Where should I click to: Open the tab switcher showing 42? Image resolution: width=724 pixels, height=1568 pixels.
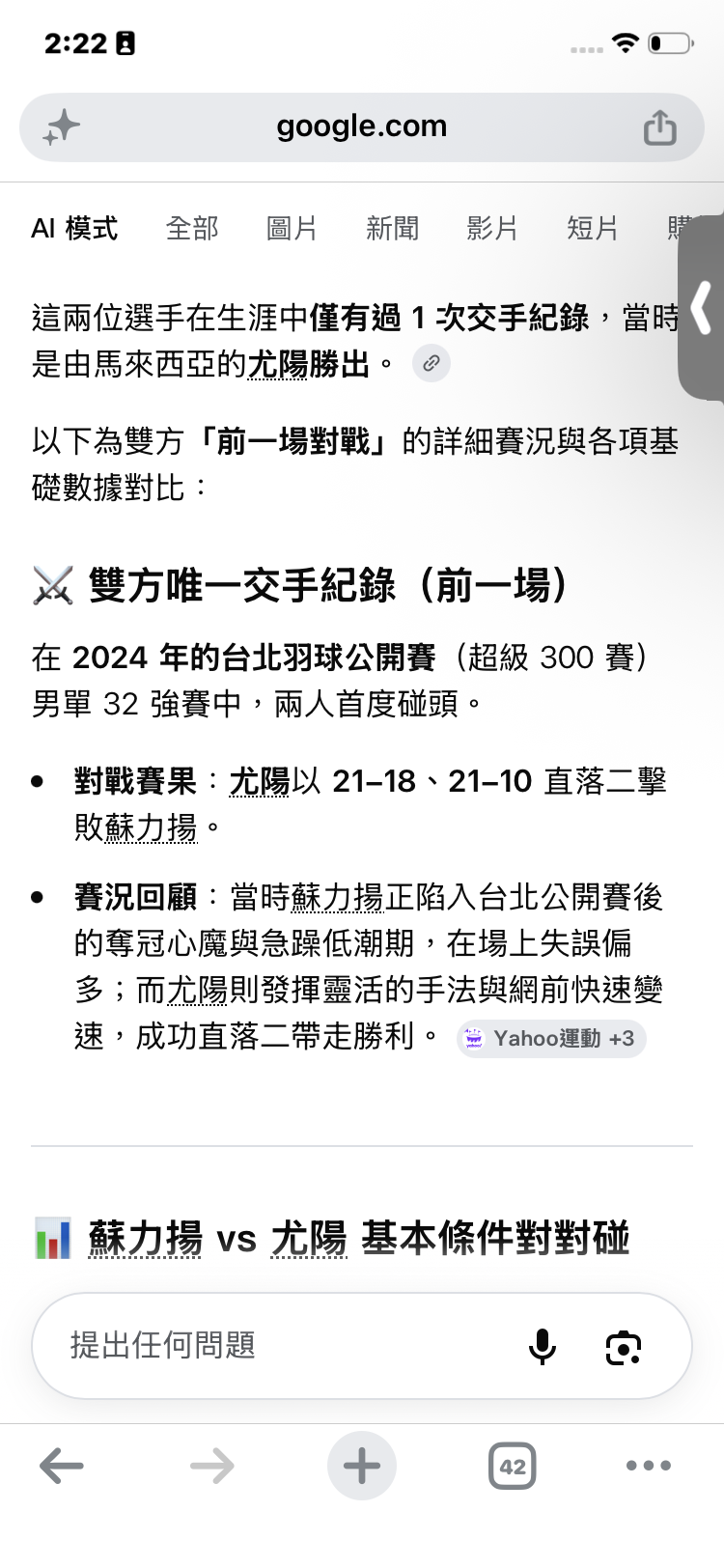[x=513, y=1466]
